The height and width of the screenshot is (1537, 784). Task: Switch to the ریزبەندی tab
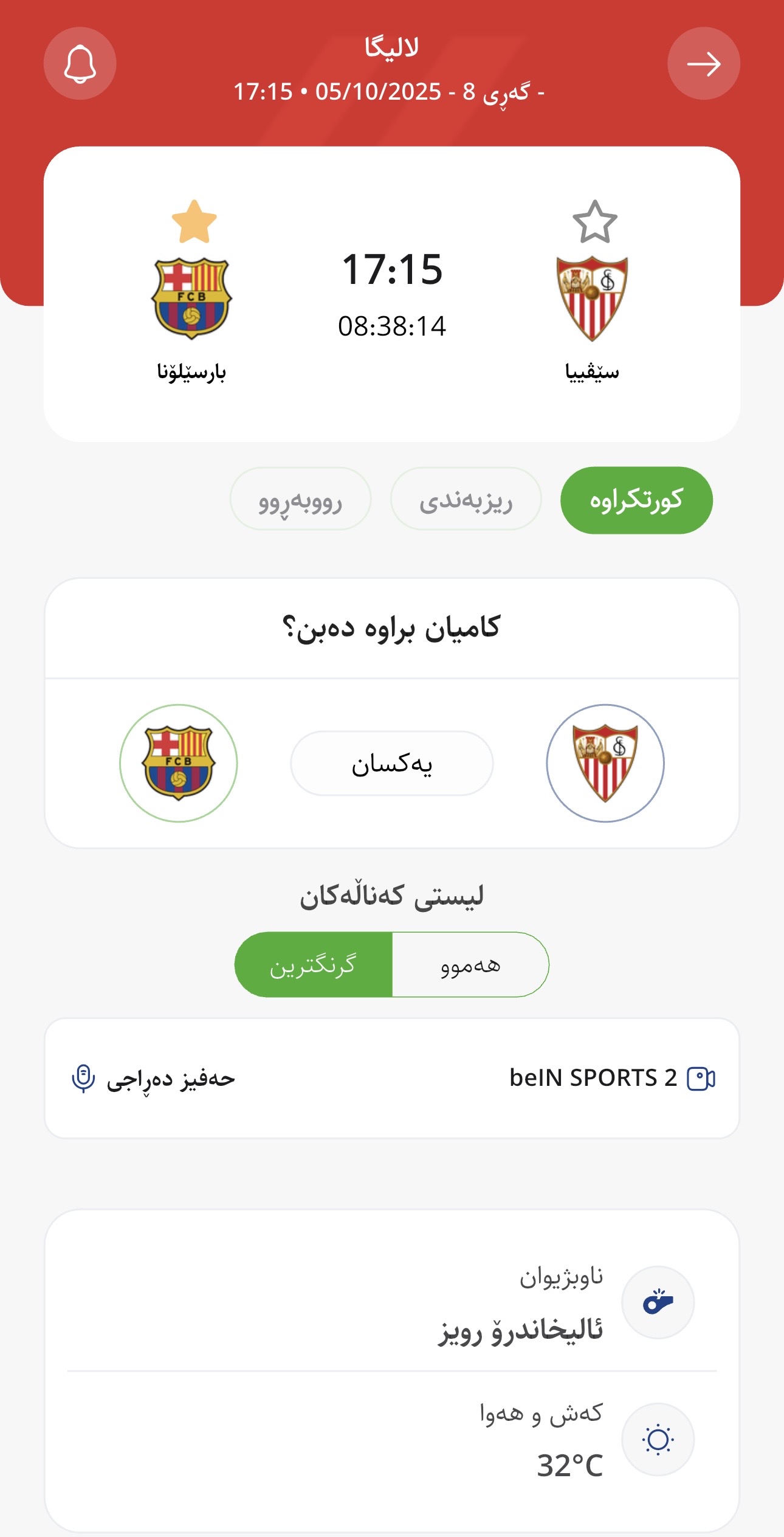[466, 500]
